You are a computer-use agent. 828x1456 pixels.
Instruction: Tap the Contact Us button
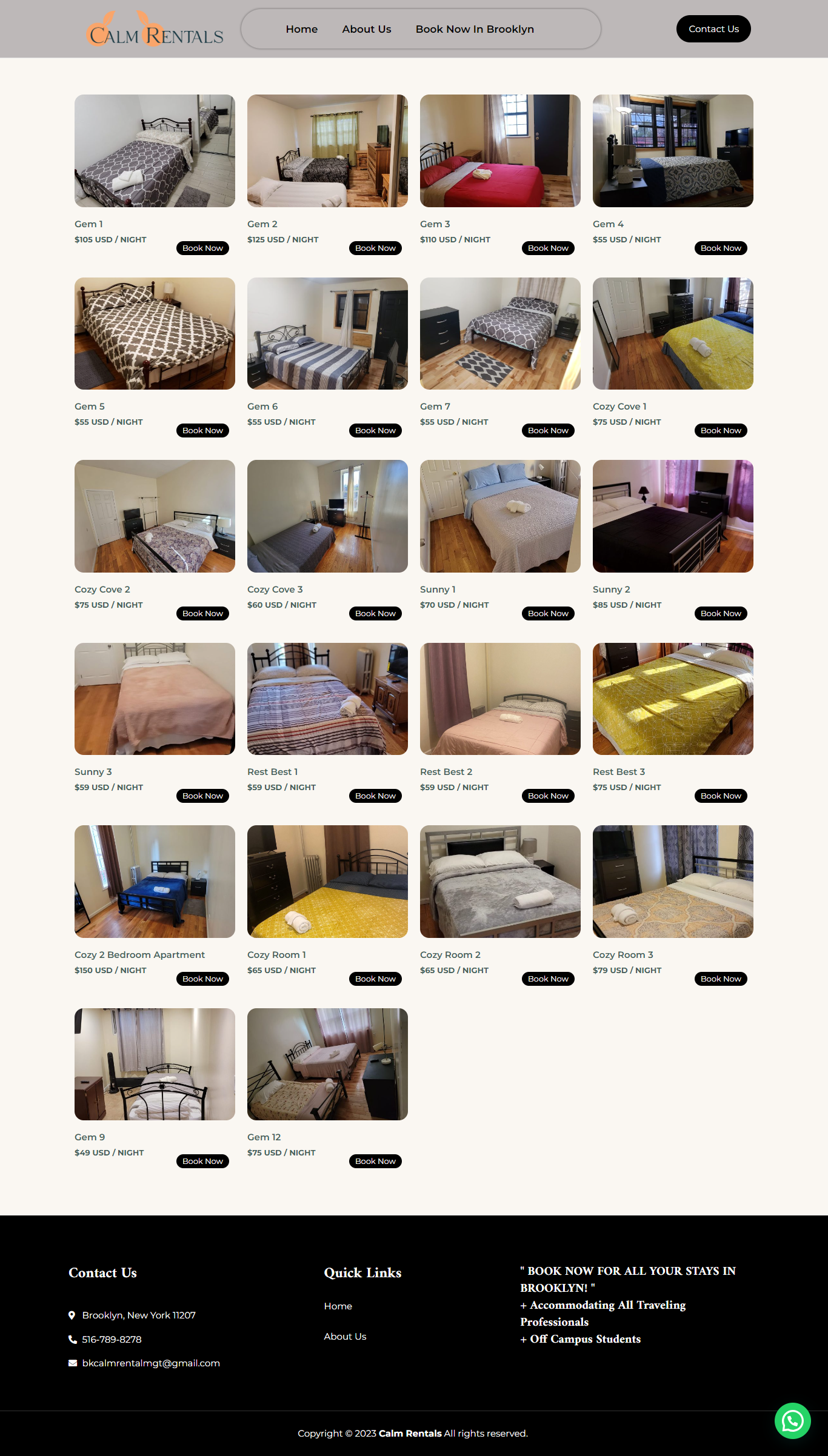coord(713,29)
